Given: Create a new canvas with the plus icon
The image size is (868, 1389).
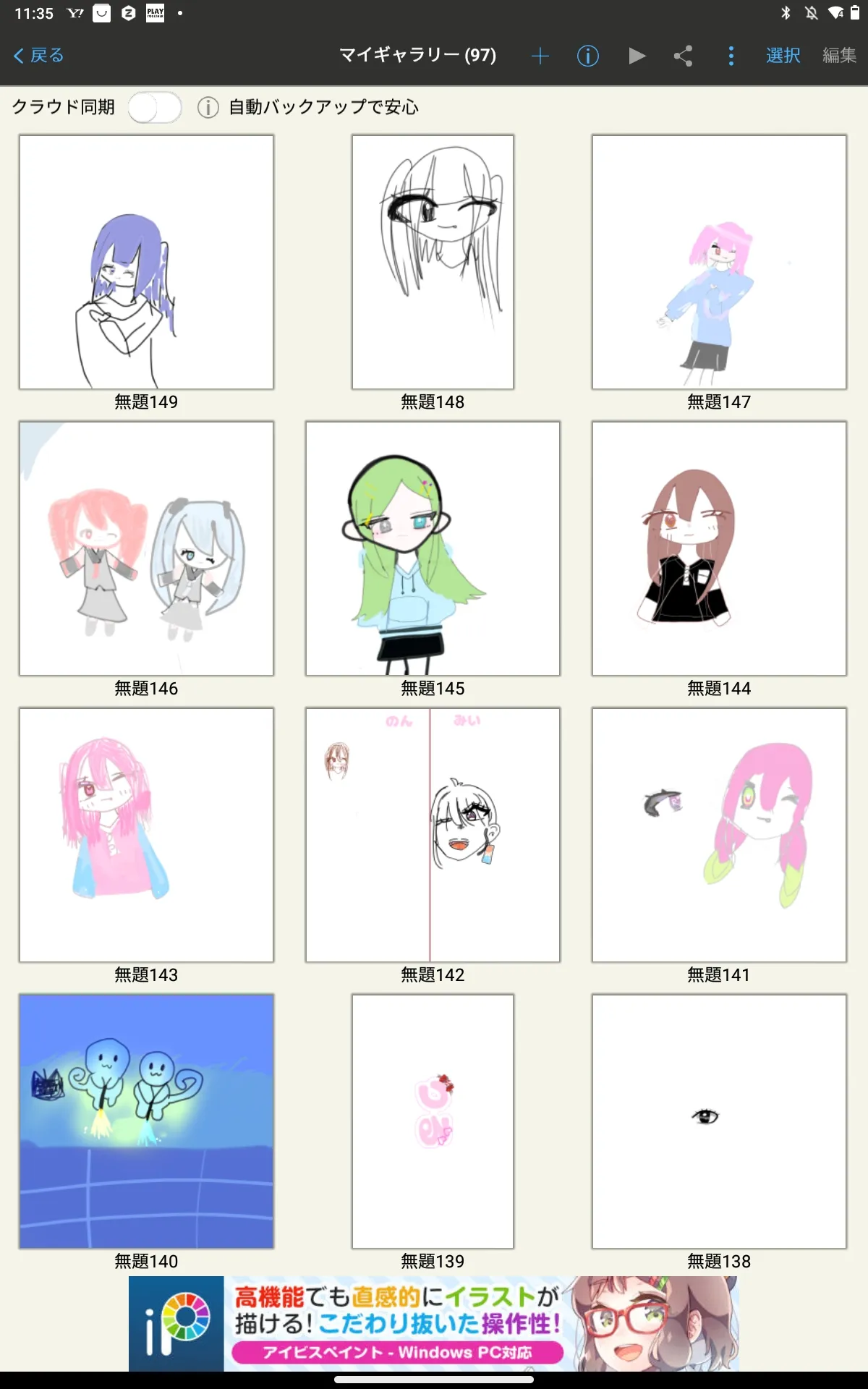Looking at the screenshot, I should click(x=540, y=56).
